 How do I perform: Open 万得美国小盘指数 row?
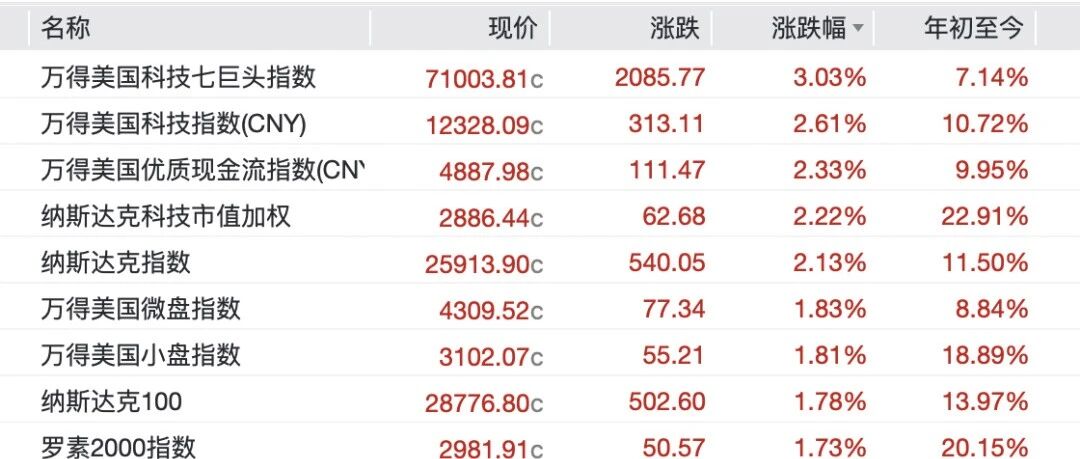tap(540, 352)
